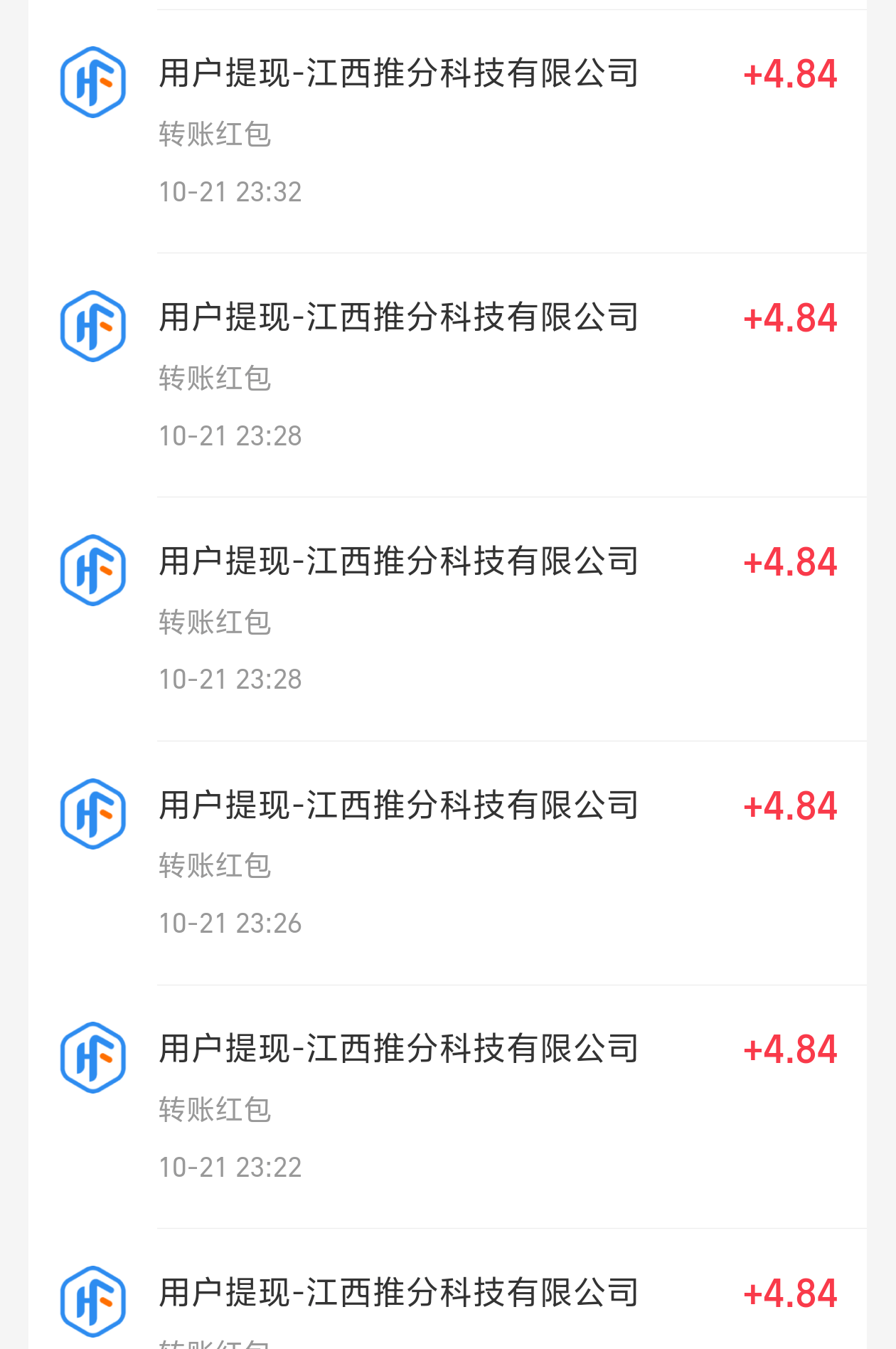The image size is (896, 1349).
Task: Click the HF logo next to 10-21 23:26 record
Action: pyautogui.click(x=92, y=813)
